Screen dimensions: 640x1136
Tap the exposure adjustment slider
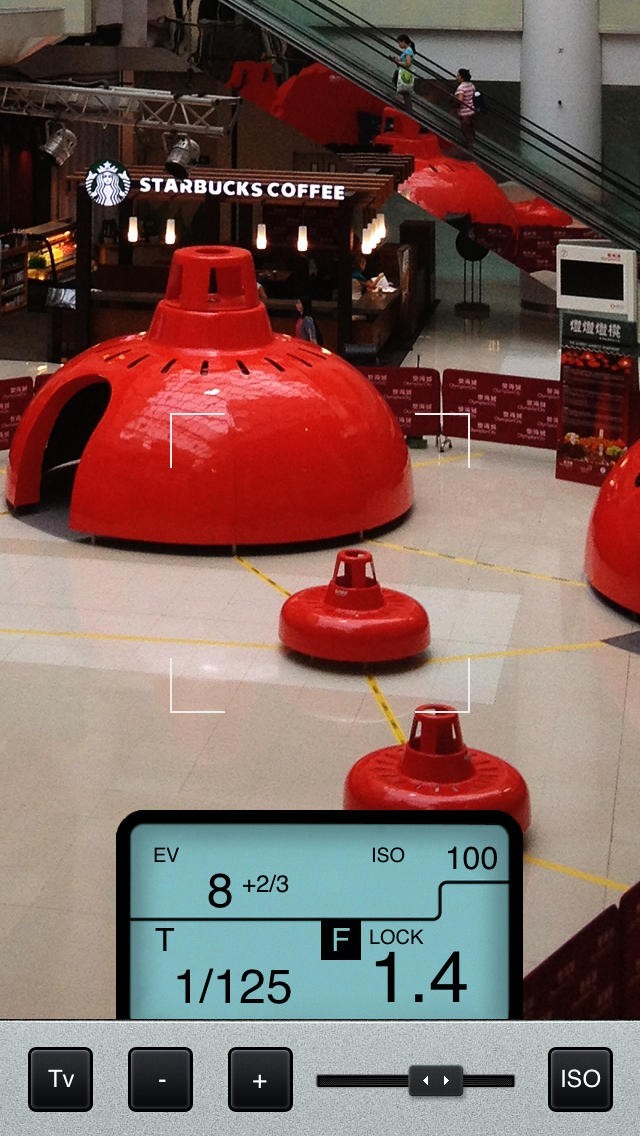(435, 1080)
